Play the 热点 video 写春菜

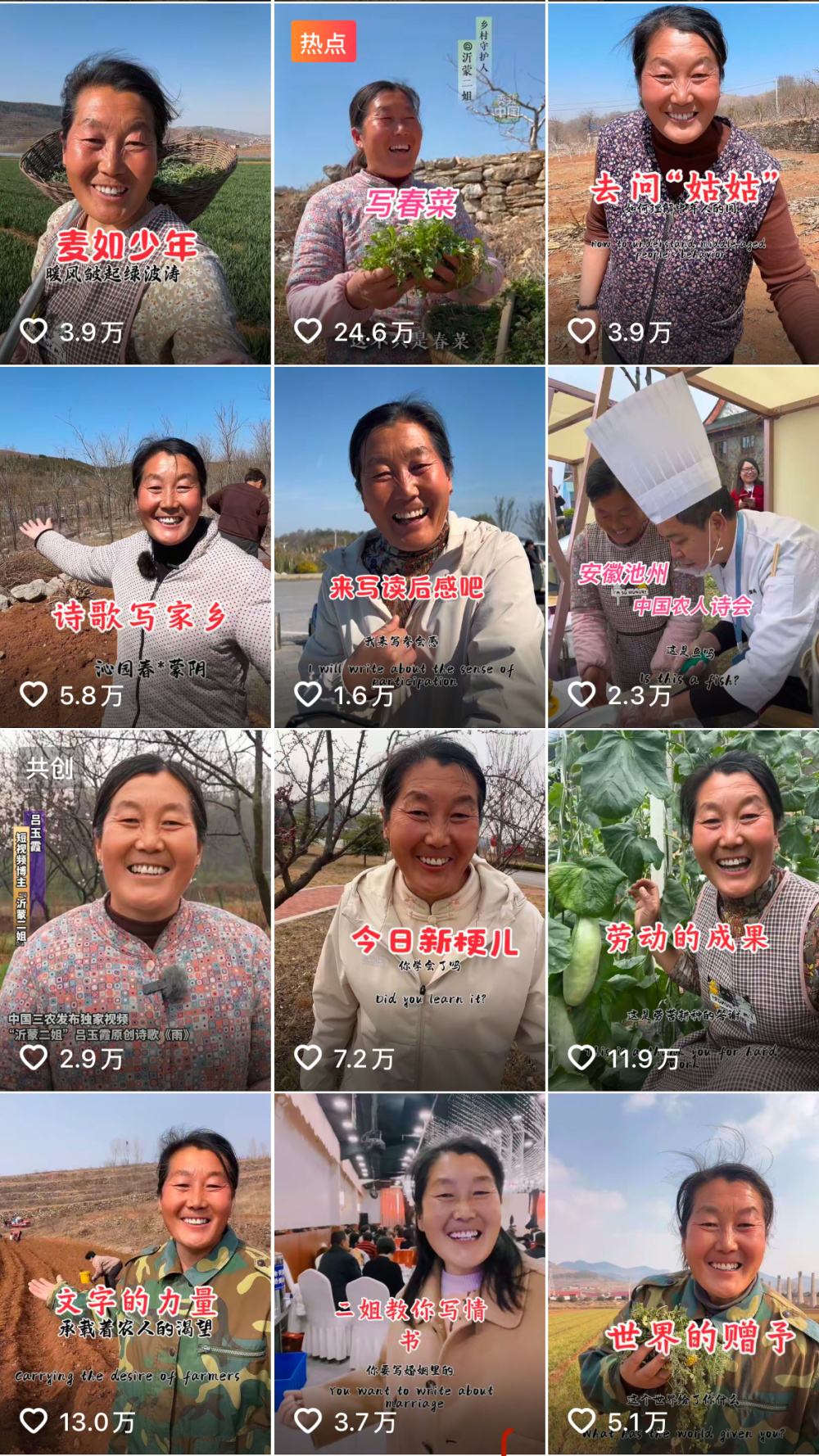pos(409,183)
